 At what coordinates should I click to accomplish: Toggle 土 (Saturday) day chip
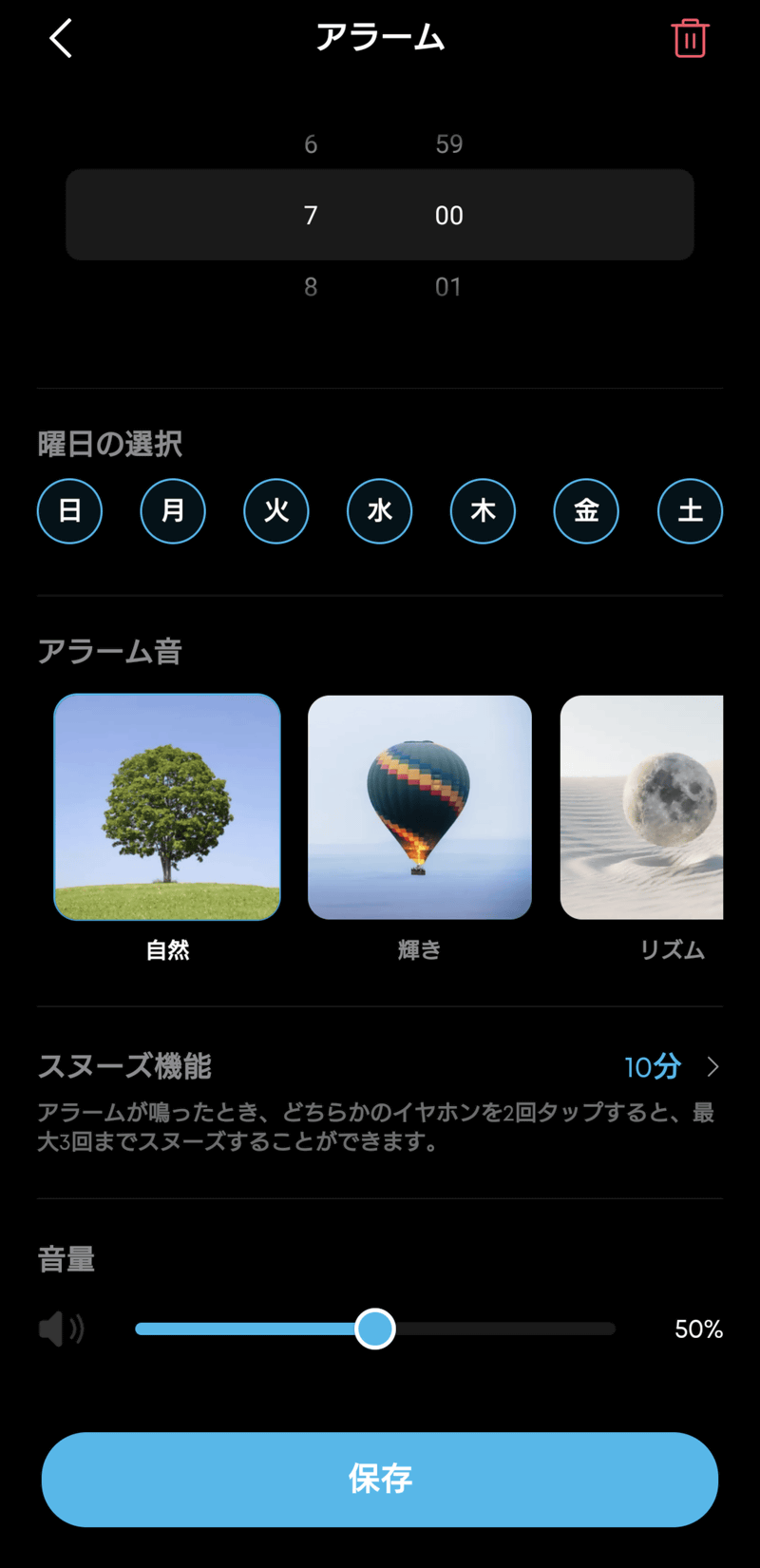tap(690, 511)
